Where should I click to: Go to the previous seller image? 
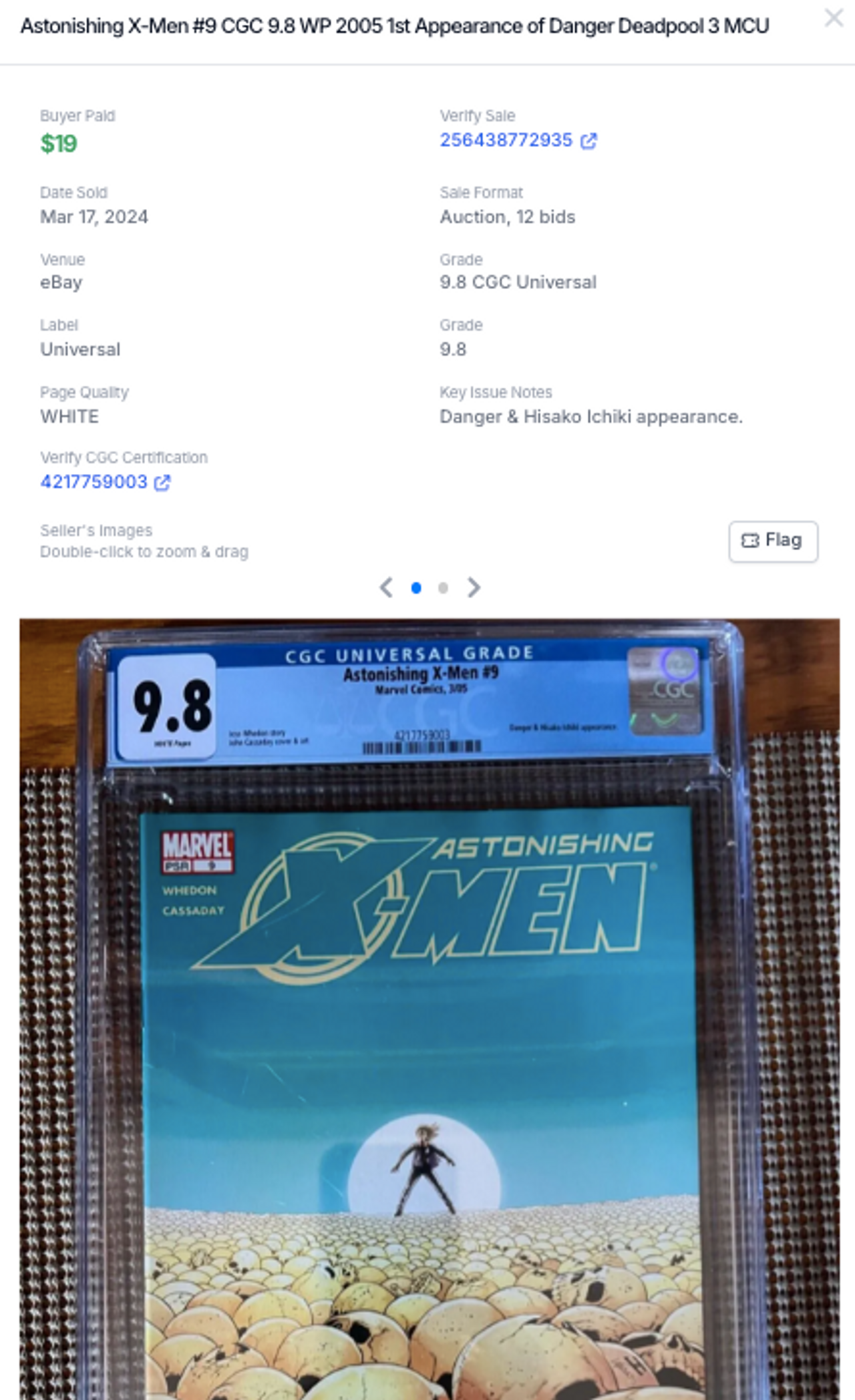[385, 588]
